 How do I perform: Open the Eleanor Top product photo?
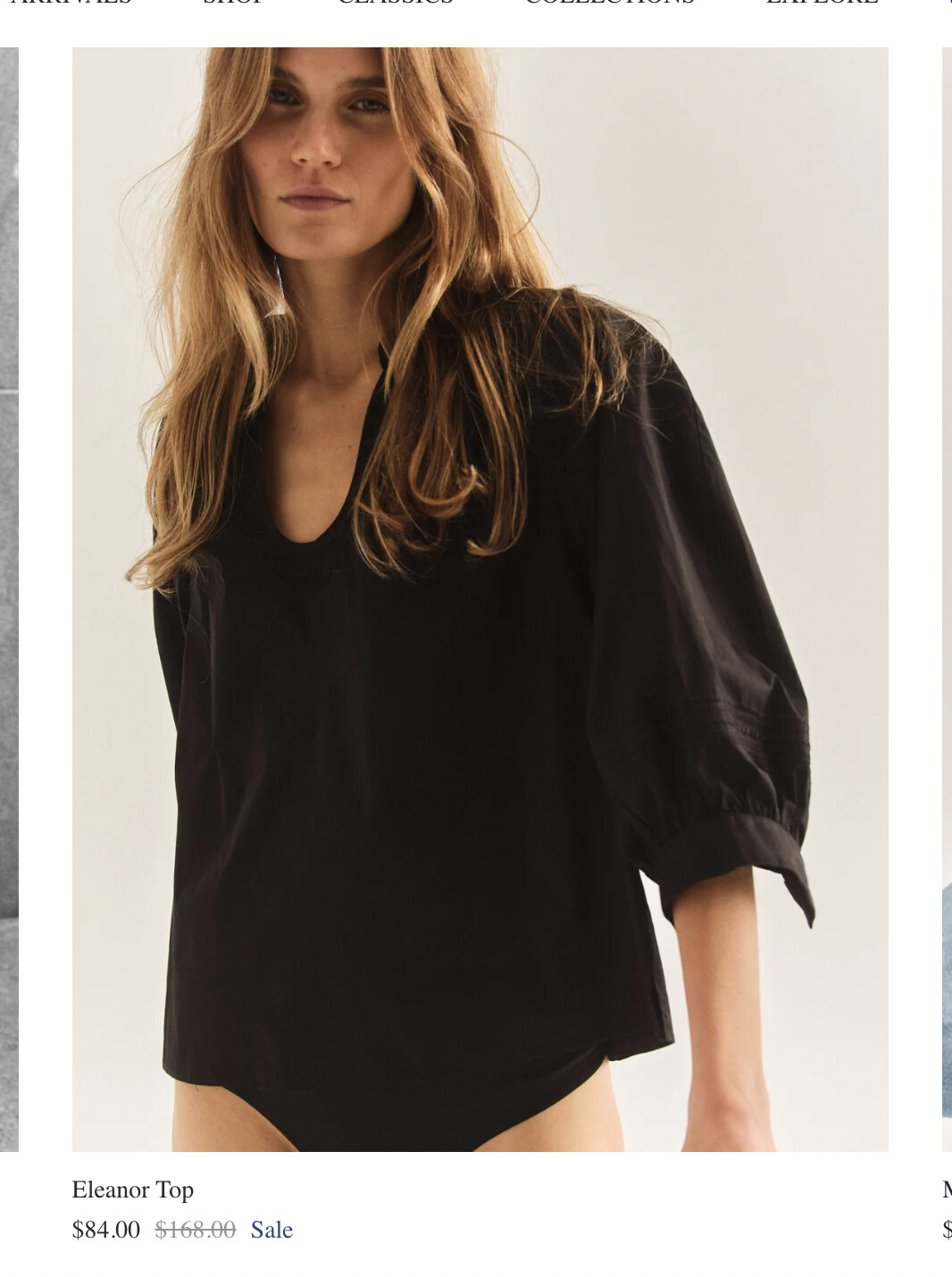pyautogui.click(x=480, y=598)
